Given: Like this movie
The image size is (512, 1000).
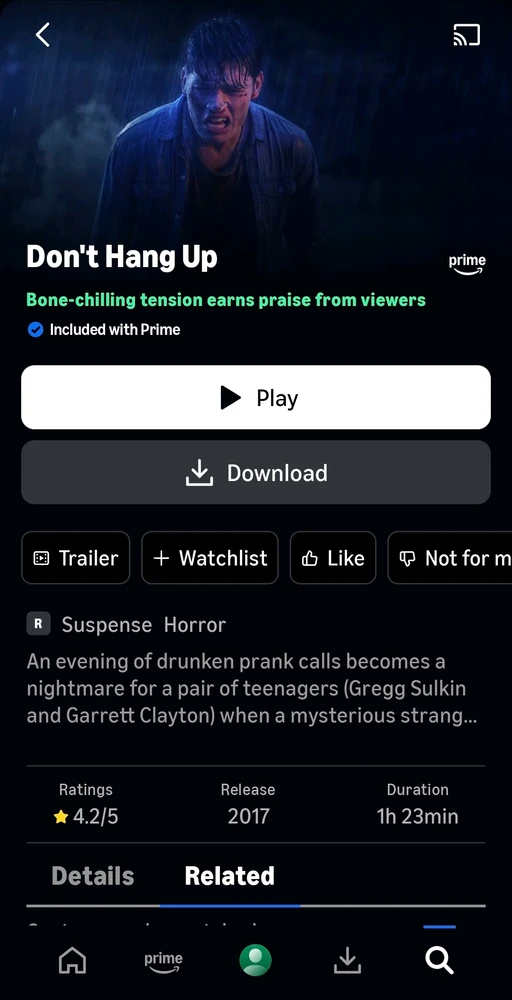Looking at the screenshot, I should (x=333, y=558).
